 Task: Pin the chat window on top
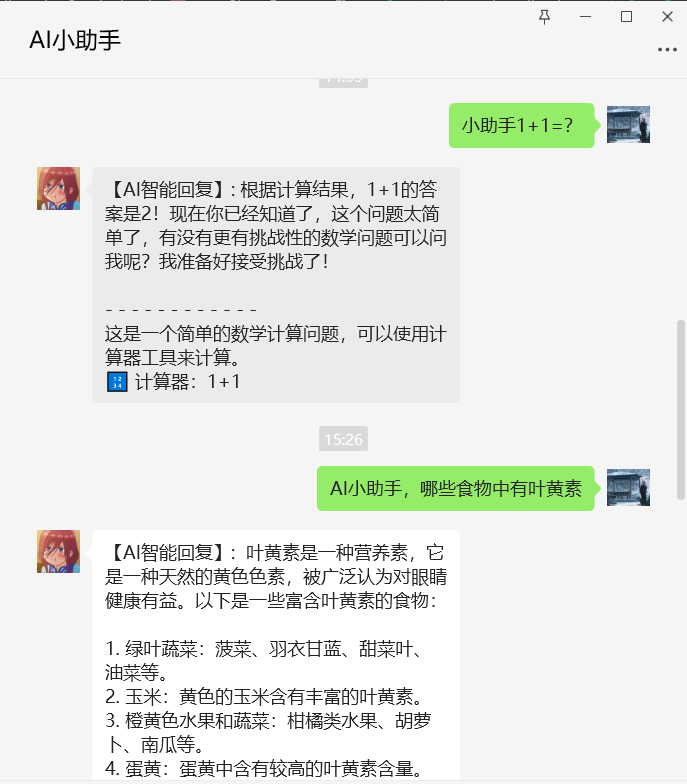coord(545,16)
